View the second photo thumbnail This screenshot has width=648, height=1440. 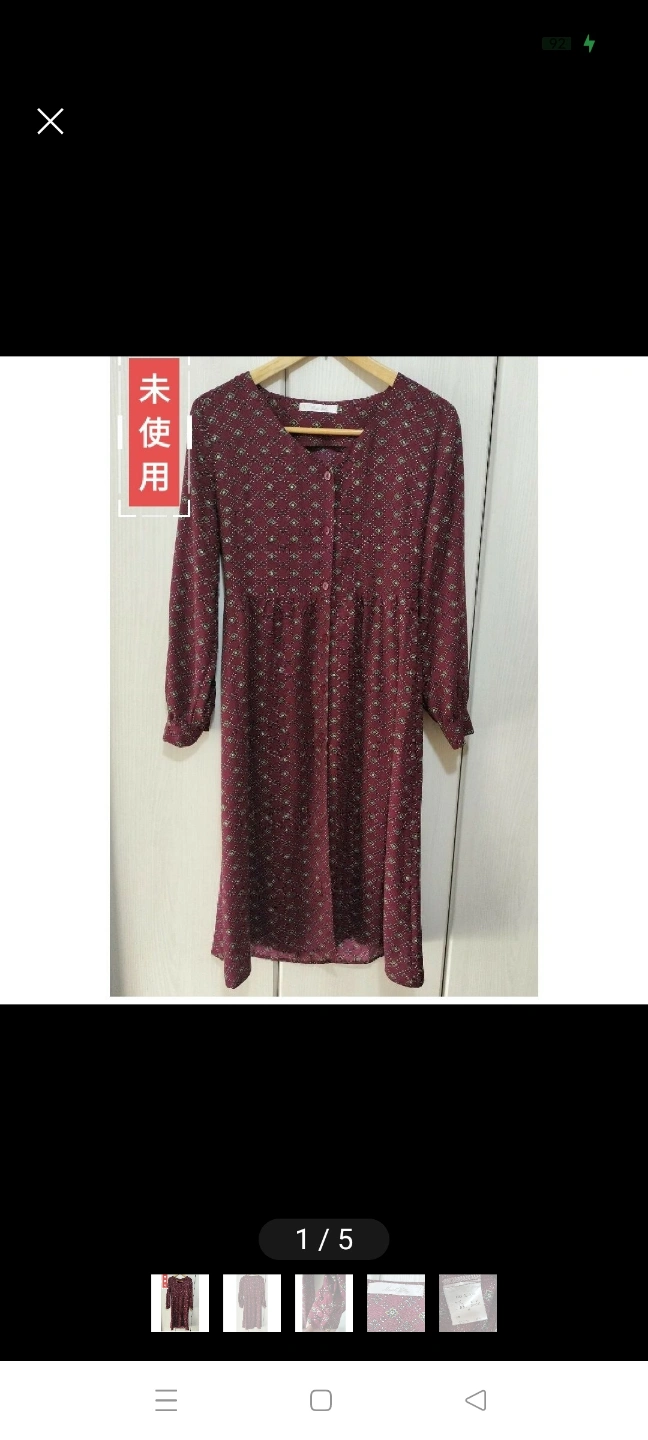(252, 1303)
